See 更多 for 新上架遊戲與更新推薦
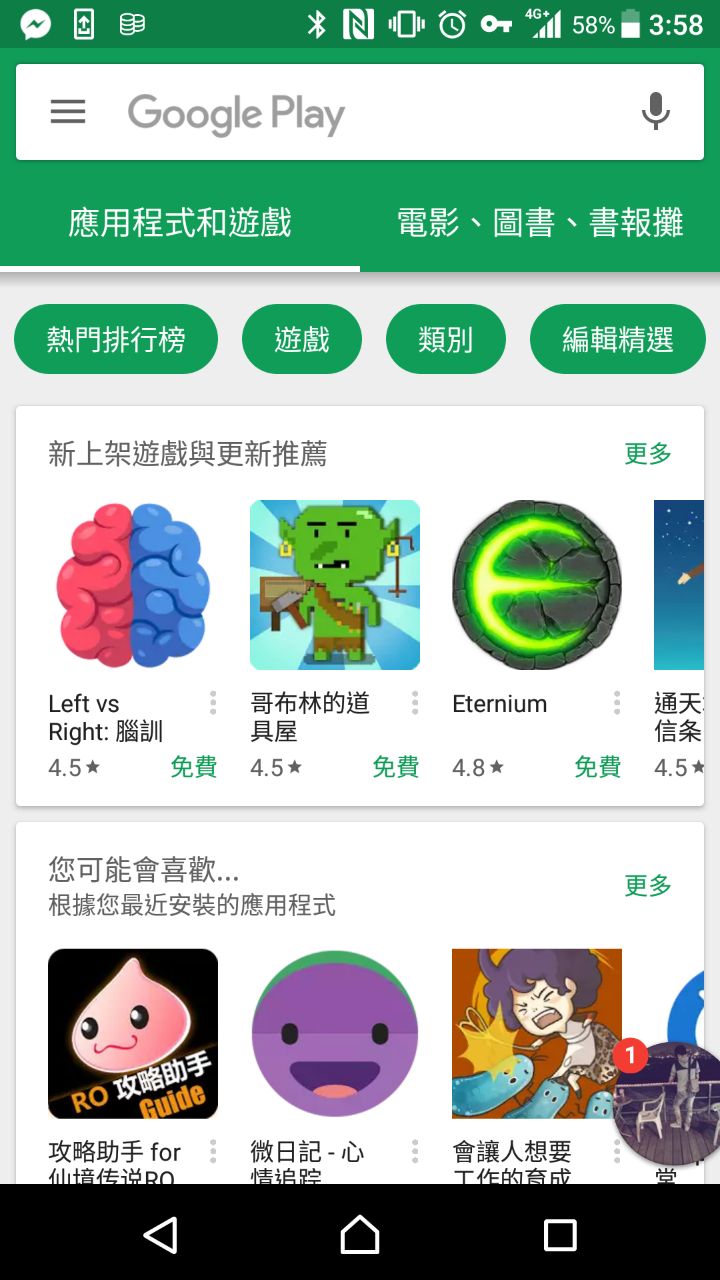The image size is (720, 1280). pos(648,454)
